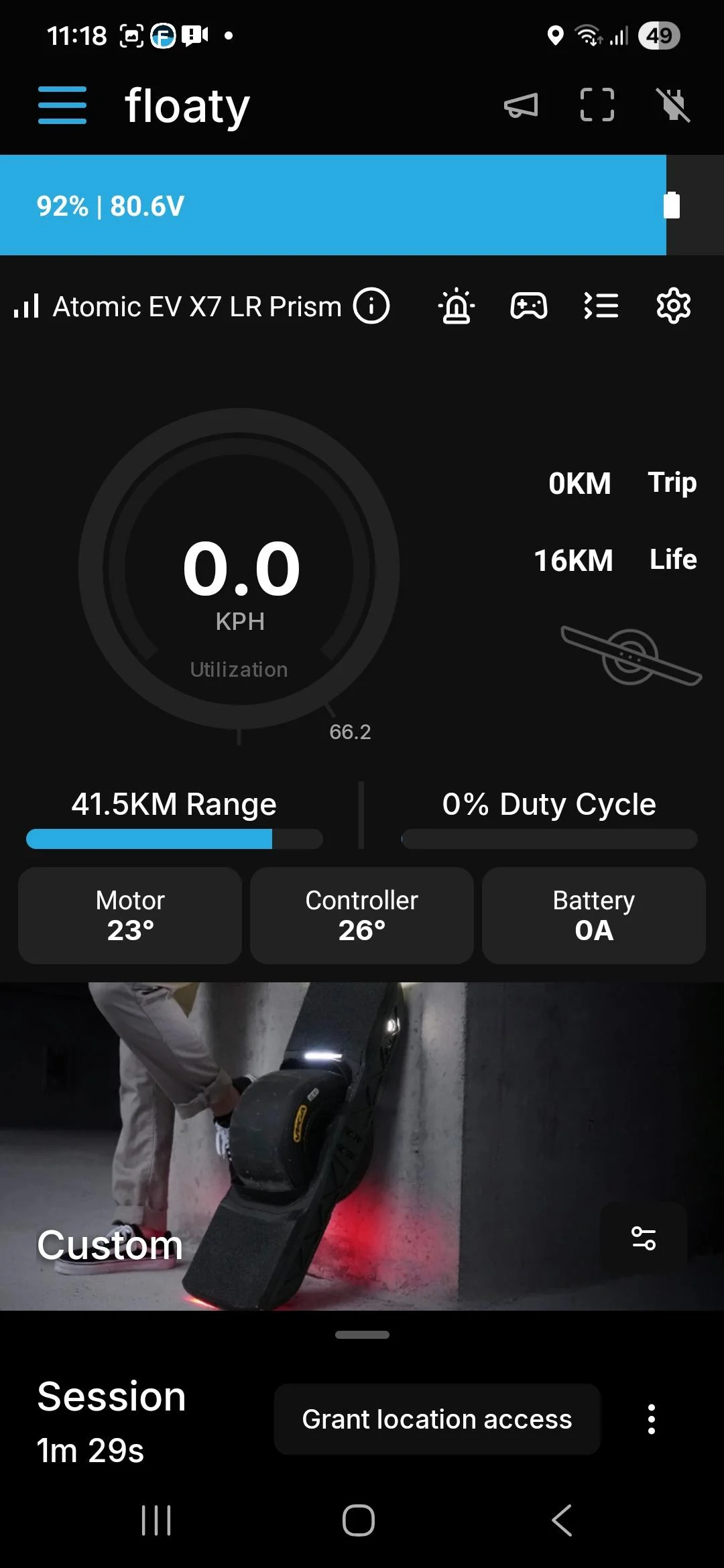Tap the charging disabled plug icon
This screenshot has height=1568, width=724.
(x=673, y=105)
